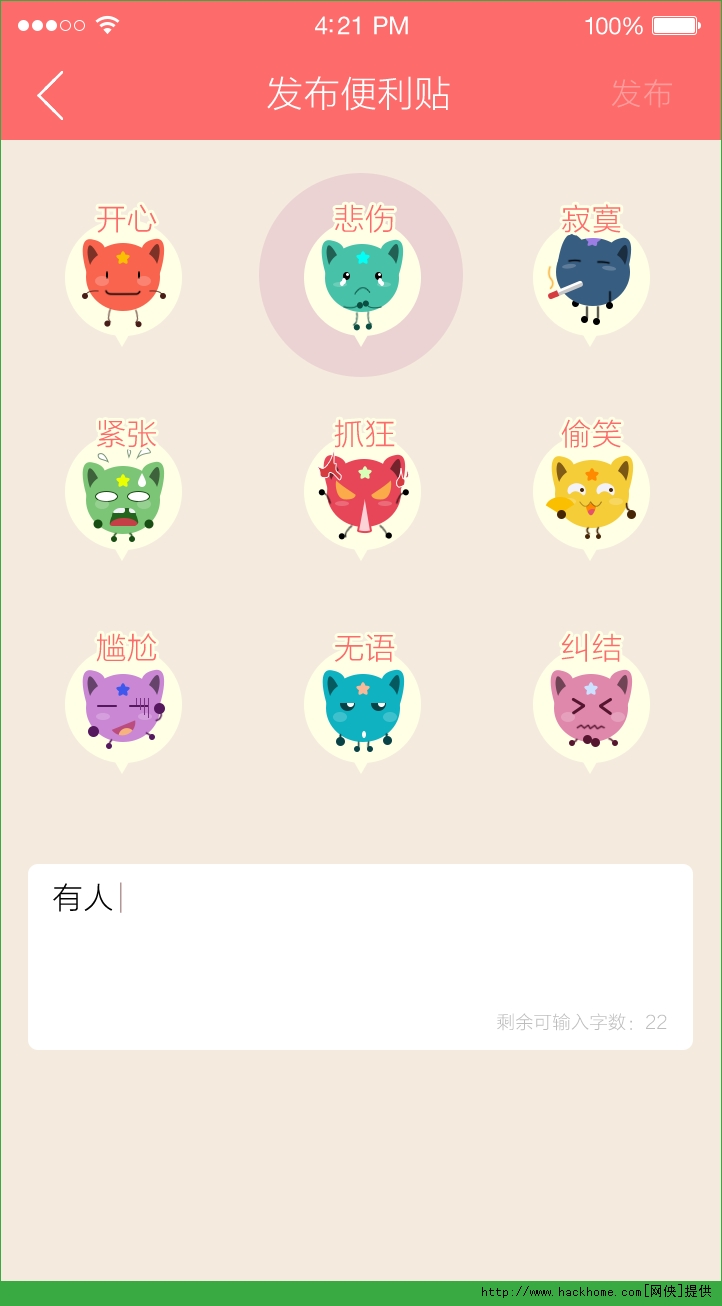Pick the 纠结 mood cat

[x=591, y=707]
